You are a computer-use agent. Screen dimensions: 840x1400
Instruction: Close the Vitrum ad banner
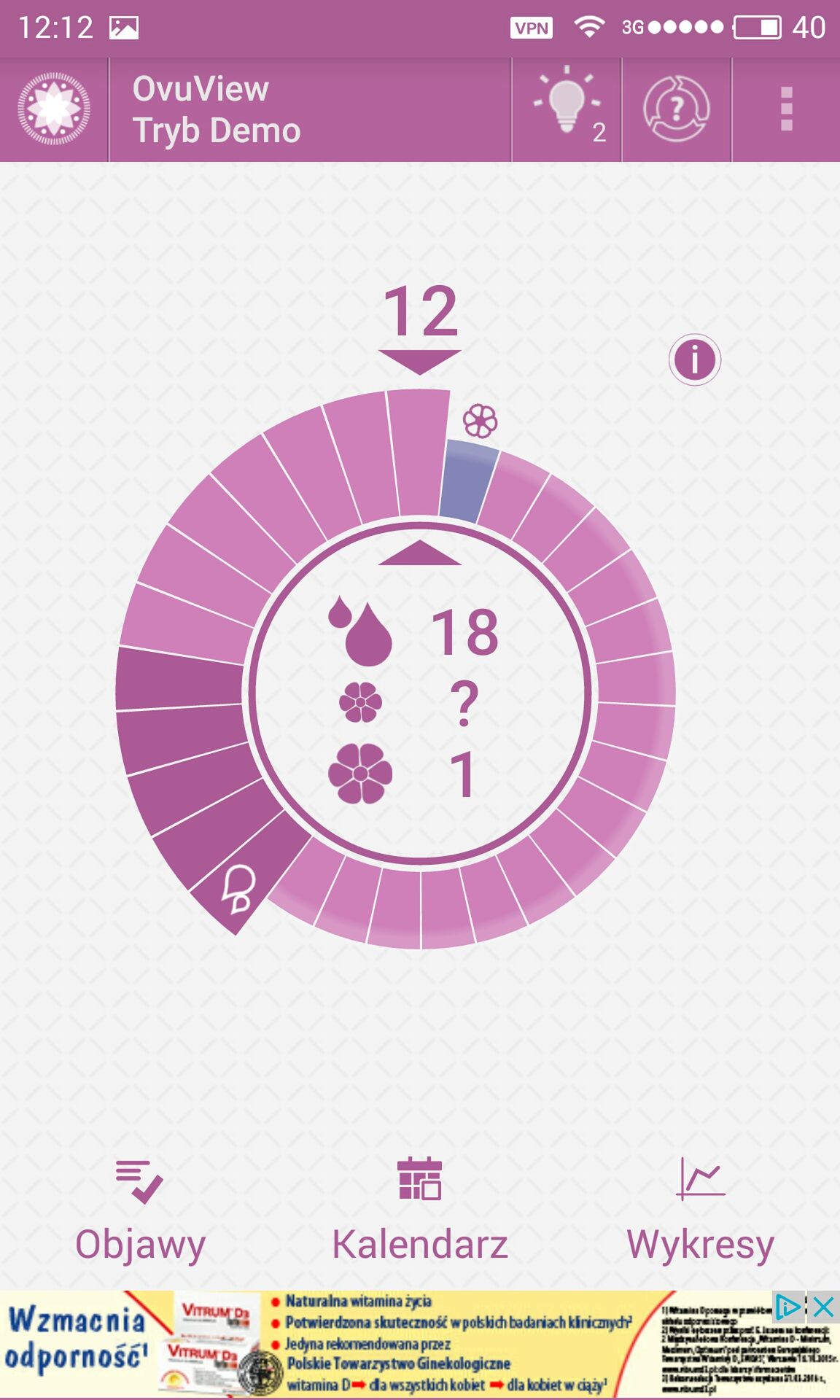coord(823,1307)
